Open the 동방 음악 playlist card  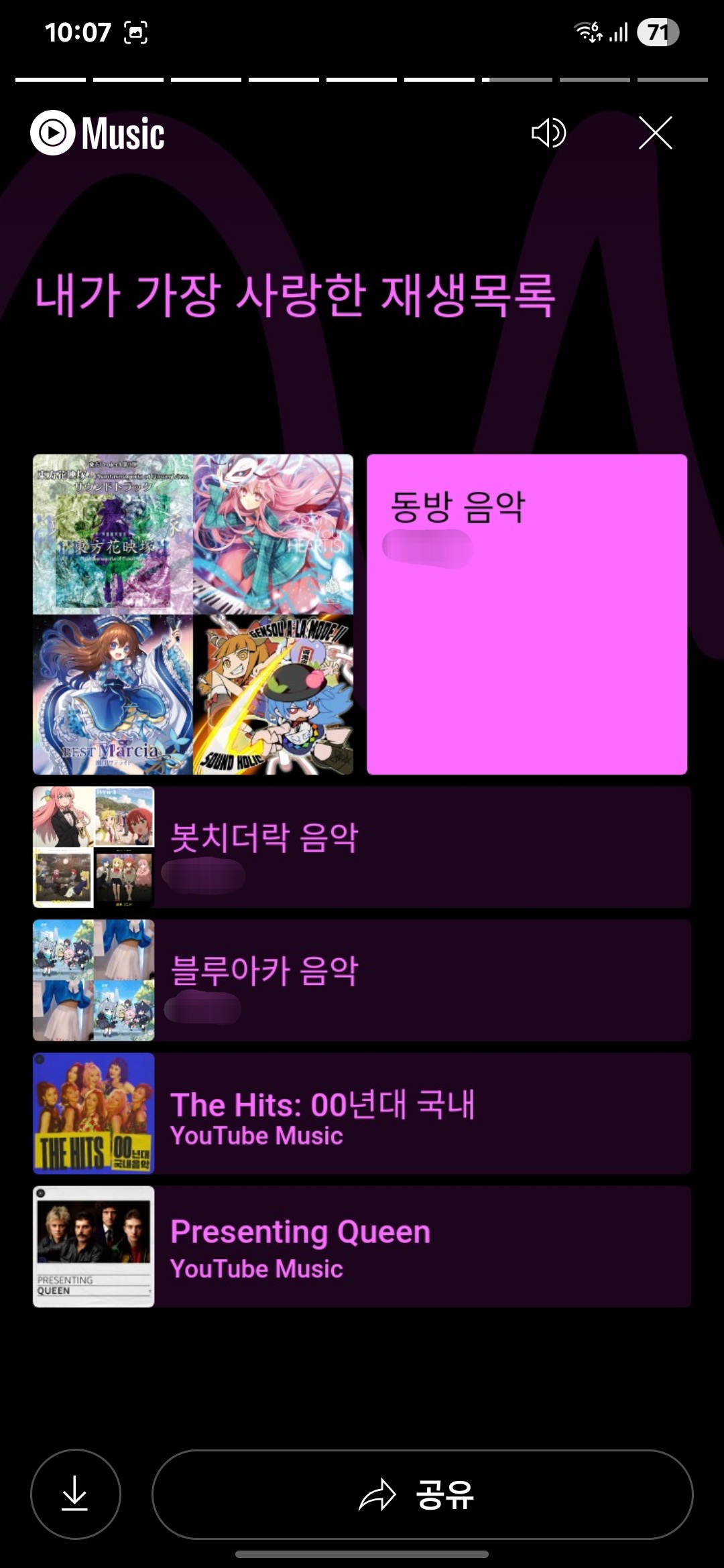coord(526,614)
